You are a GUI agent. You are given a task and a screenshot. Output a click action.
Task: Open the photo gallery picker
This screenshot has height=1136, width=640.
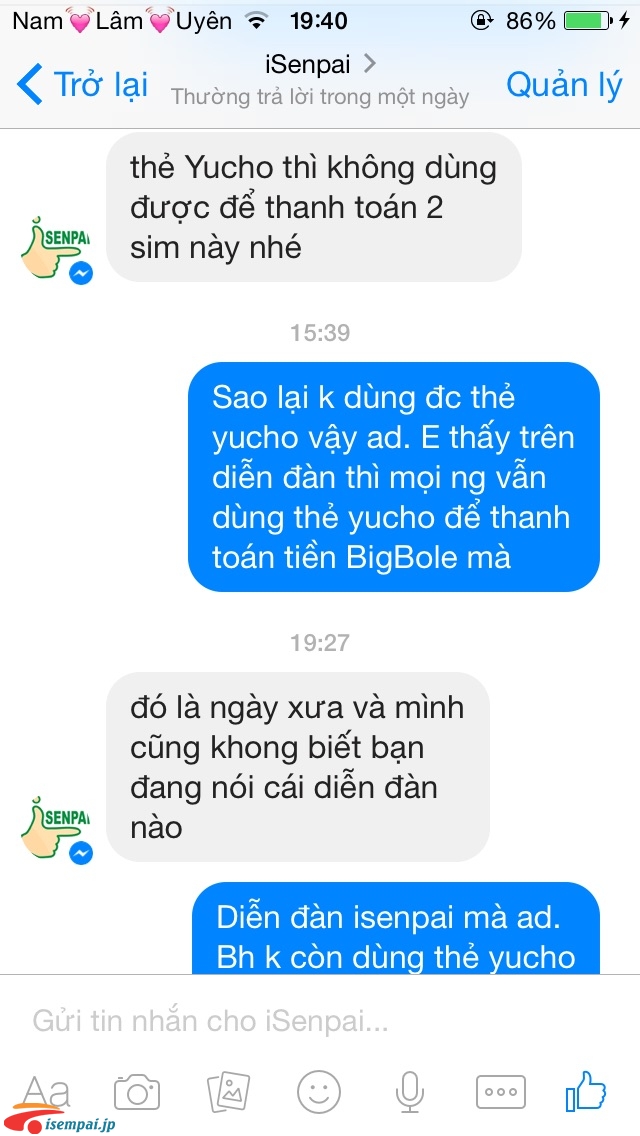(228, 1092)
